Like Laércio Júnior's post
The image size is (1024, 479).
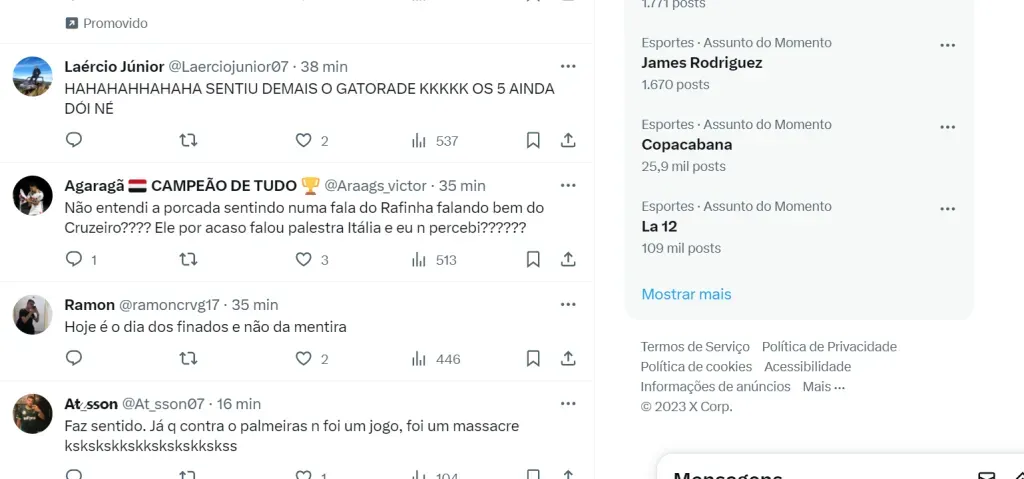(x=304, y=141)
